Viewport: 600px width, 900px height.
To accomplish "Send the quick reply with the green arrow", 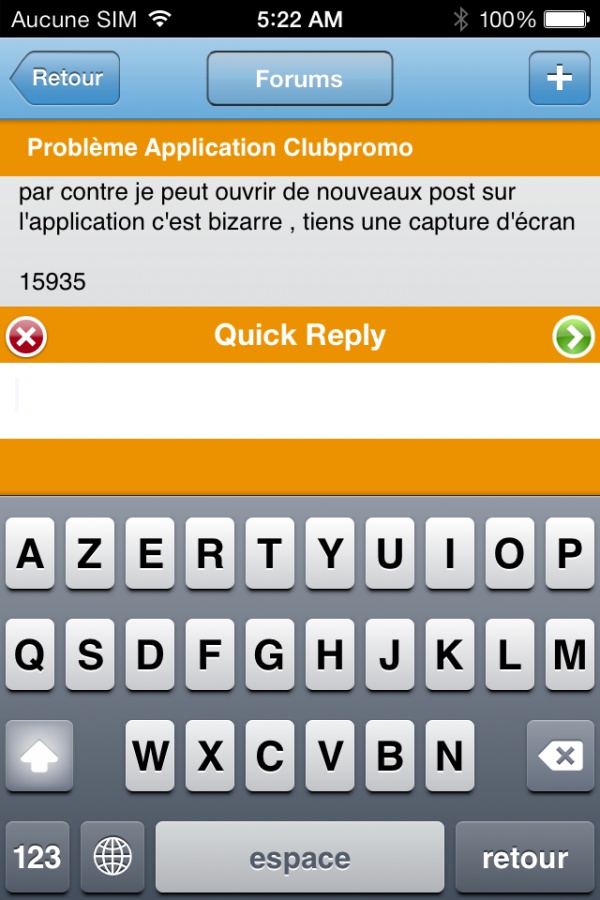I will point(573,338).
